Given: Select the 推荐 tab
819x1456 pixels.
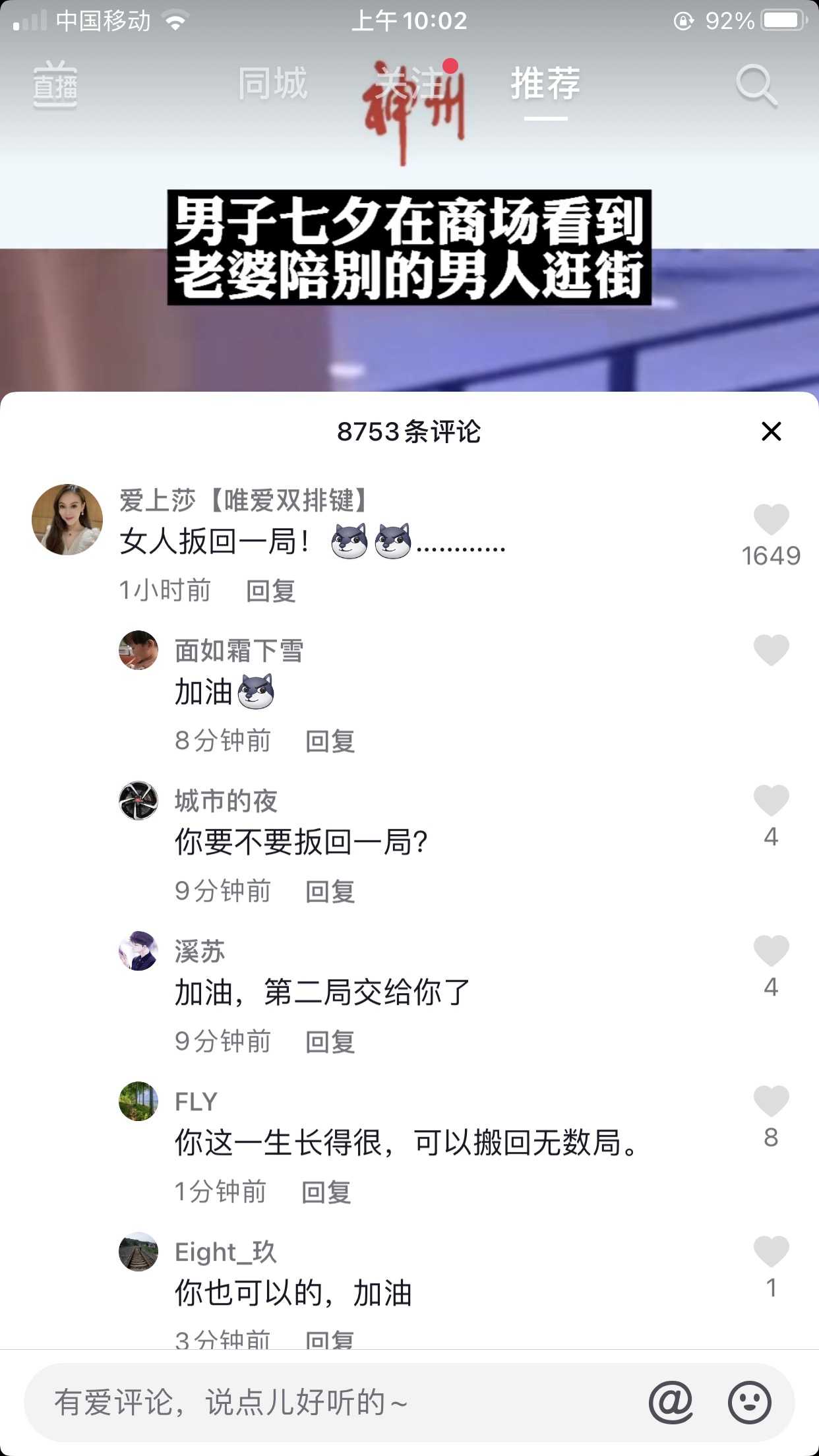Looking at the screenshot, I should tap(545, 84).
